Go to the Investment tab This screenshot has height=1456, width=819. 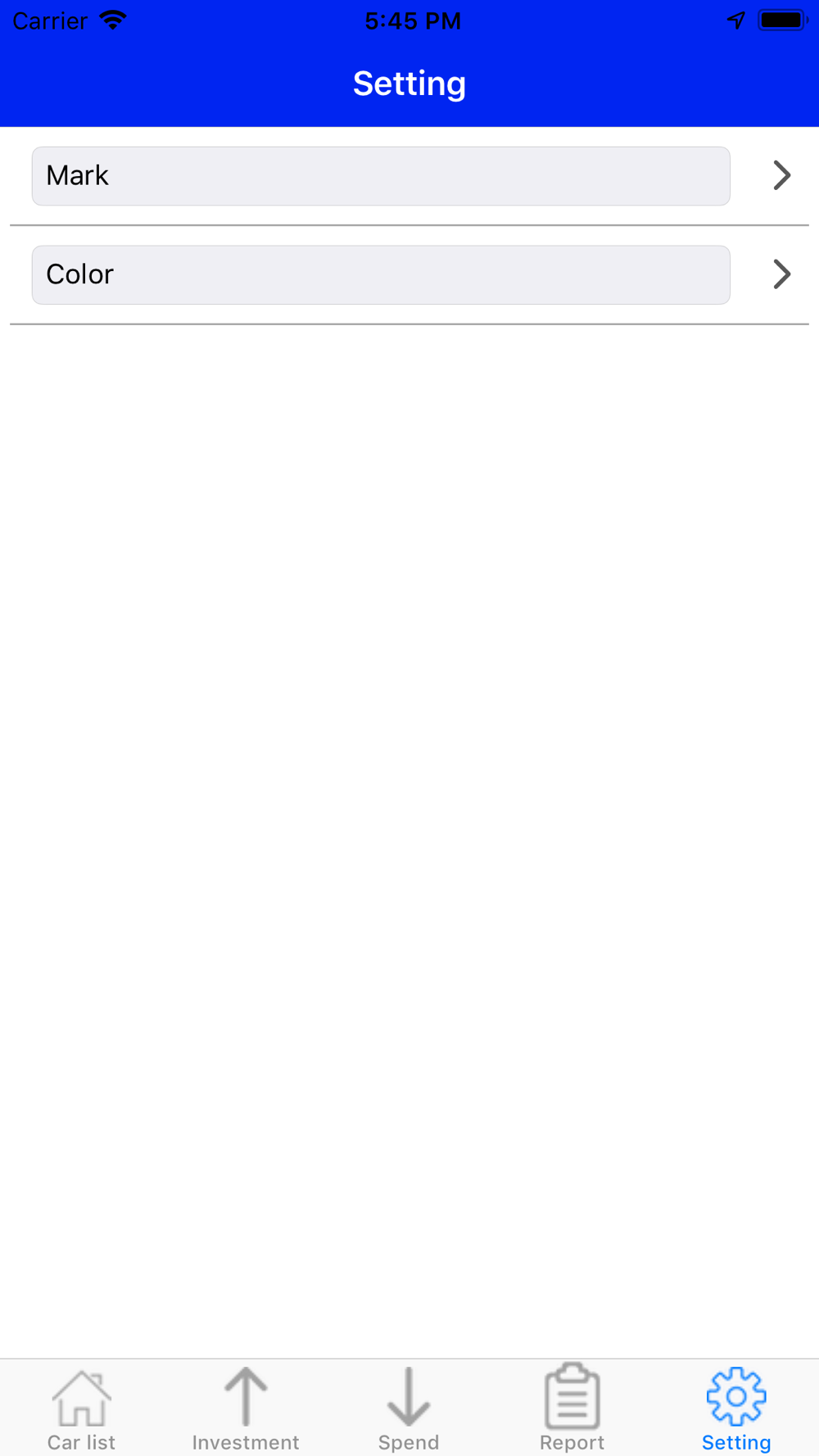pos(246,1409)
